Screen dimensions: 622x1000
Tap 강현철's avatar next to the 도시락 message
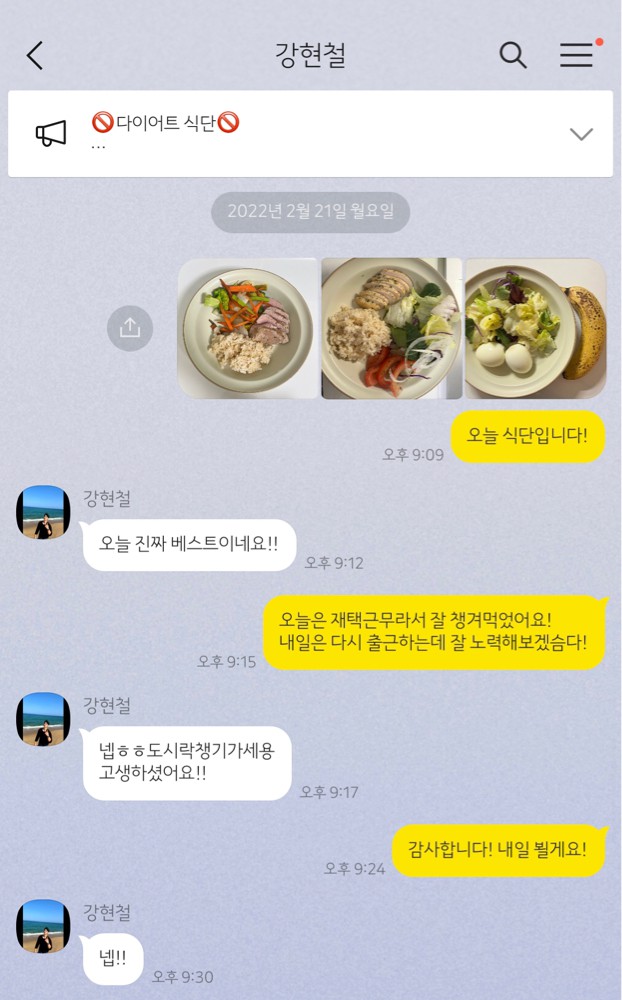point(43,719)
